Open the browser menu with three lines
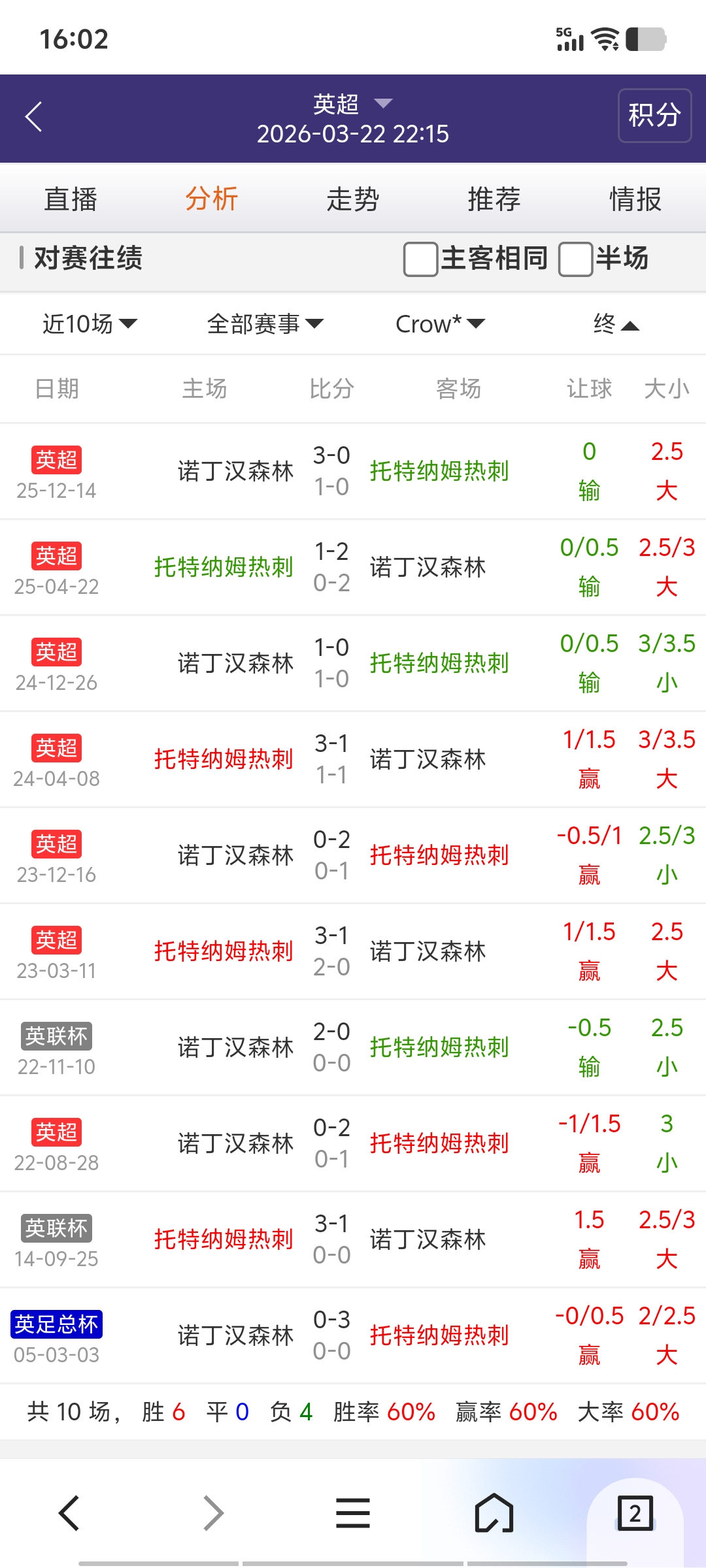Screen dimensions: 706x1568 353,1513
